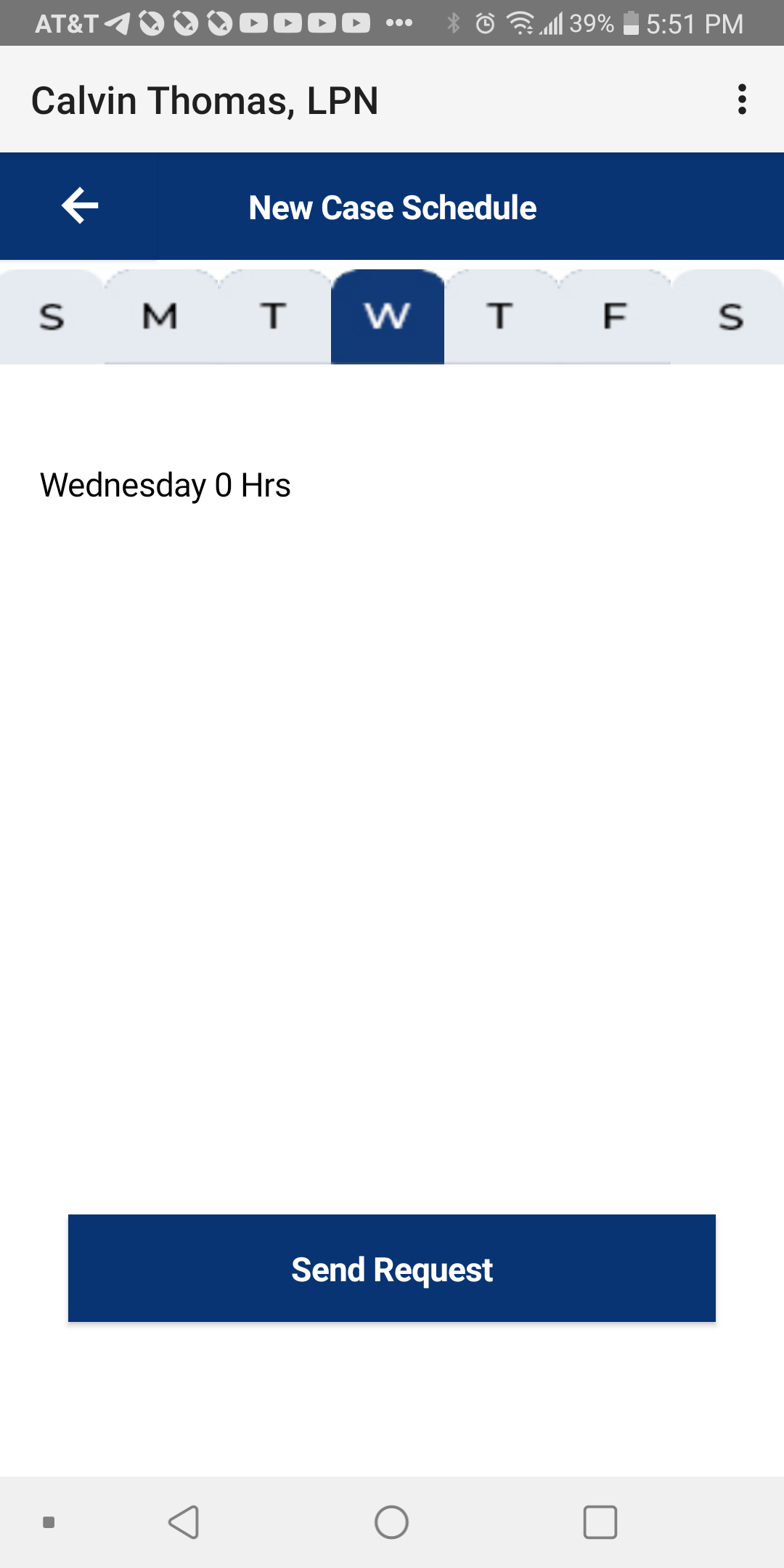The image size is (784, 1568).
Task: Send the schedule request
Action: click(392, 1268)
